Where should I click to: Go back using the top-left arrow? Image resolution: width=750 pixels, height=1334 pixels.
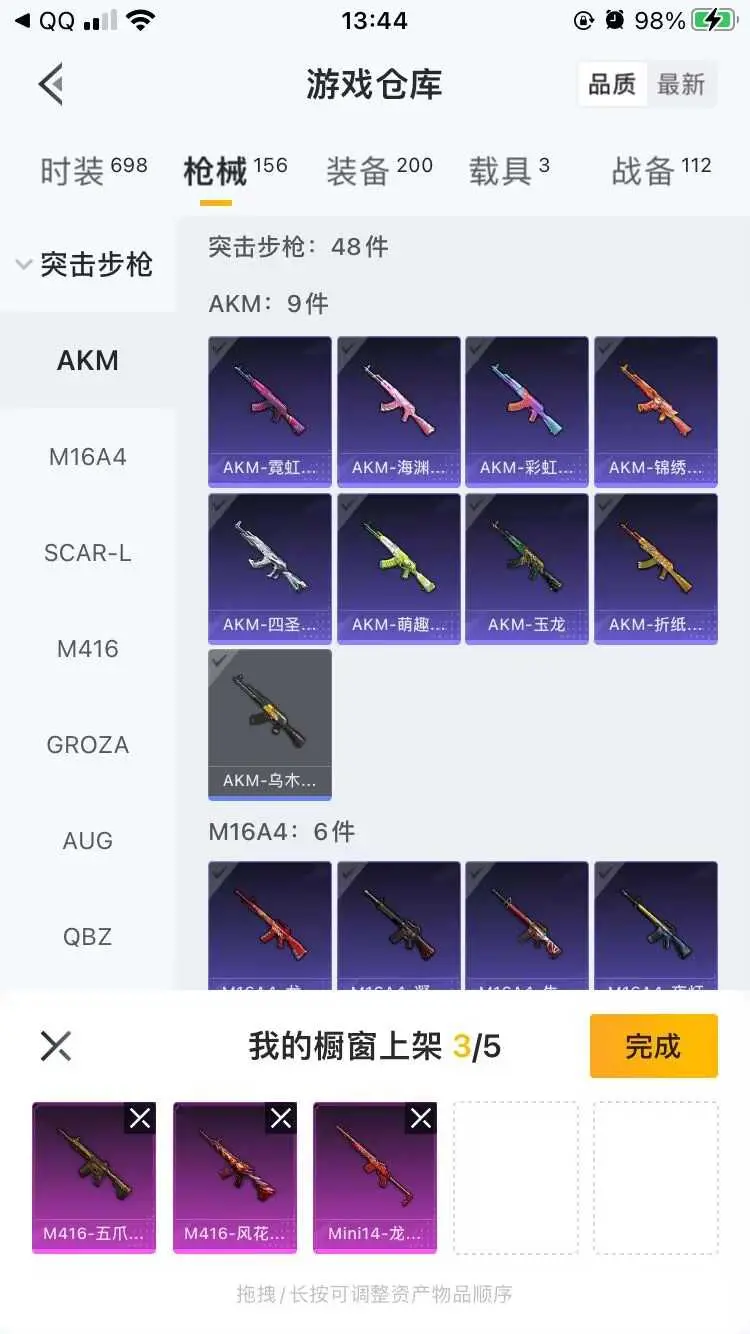[52, 84]
